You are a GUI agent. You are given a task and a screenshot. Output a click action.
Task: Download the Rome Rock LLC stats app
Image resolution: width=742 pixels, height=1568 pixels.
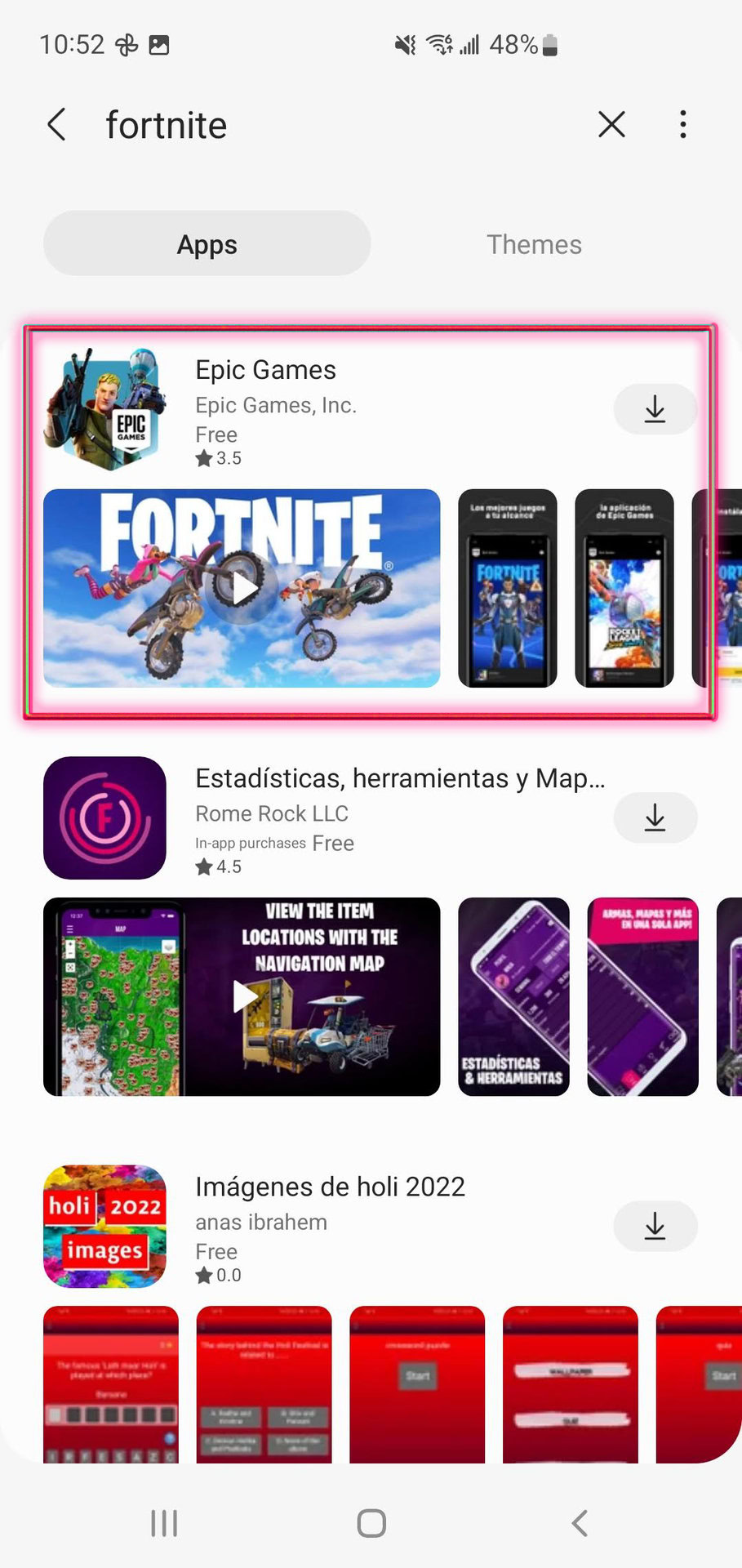coord(655,817)
